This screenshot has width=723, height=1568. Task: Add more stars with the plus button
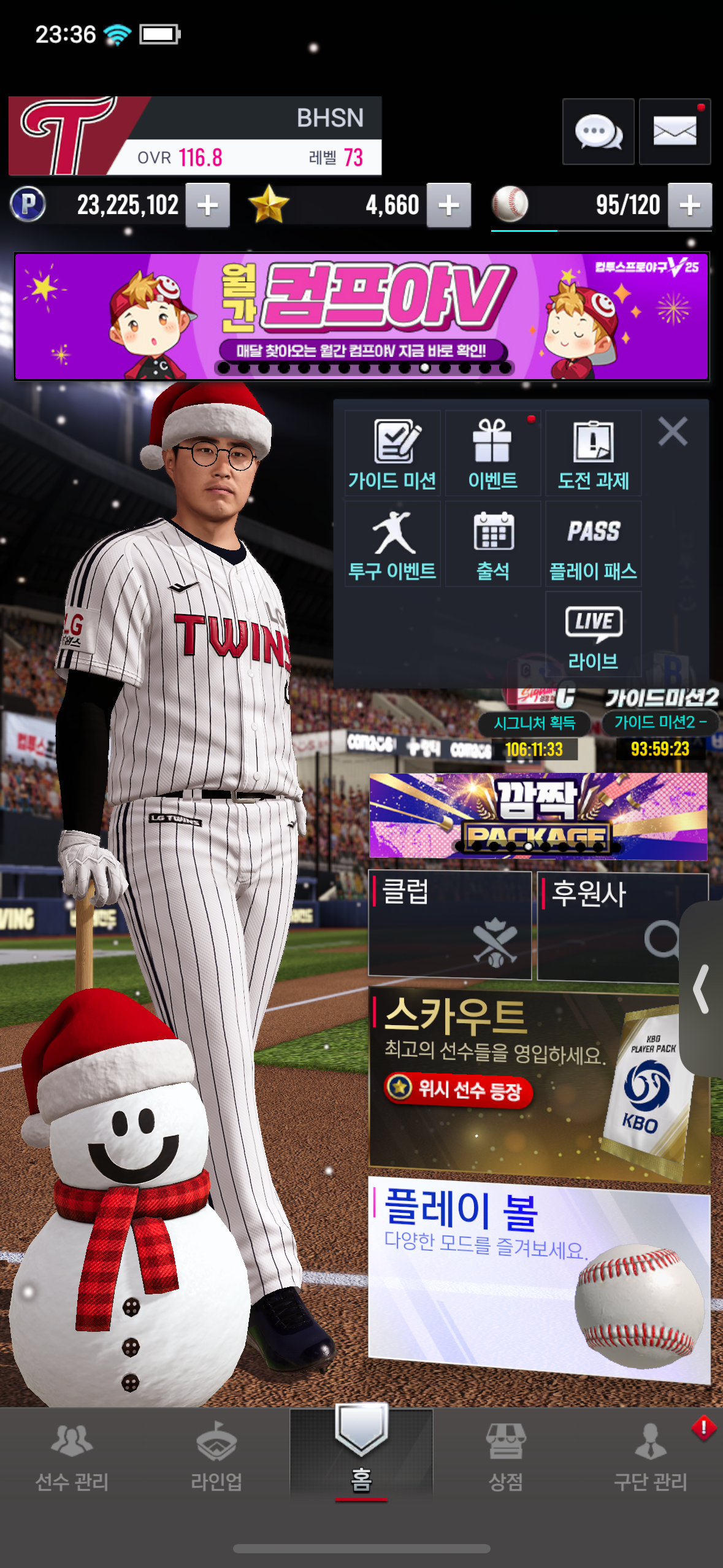[449, 206]
